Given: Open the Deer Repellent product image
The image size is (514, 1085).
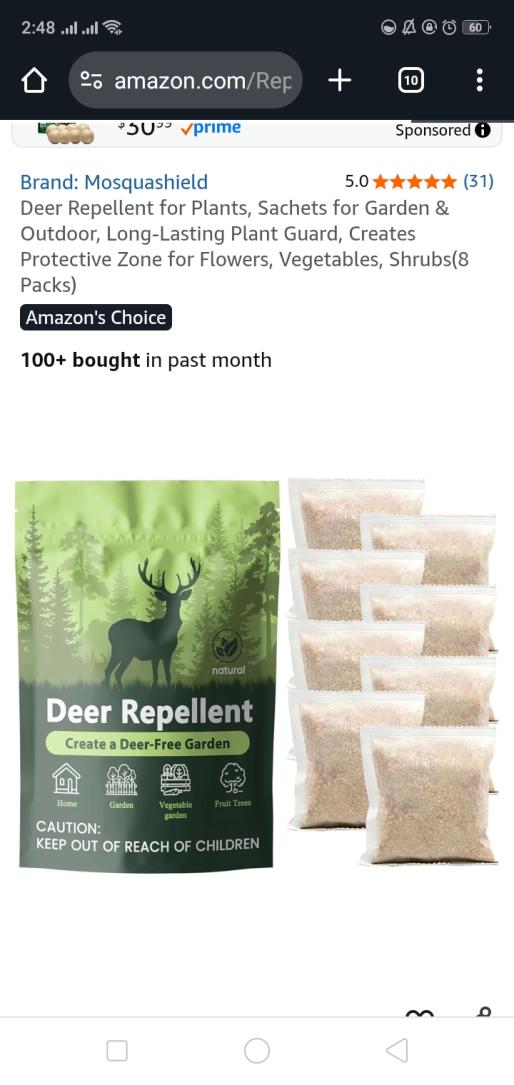Looking at the screenshot, I should [257, 671].
